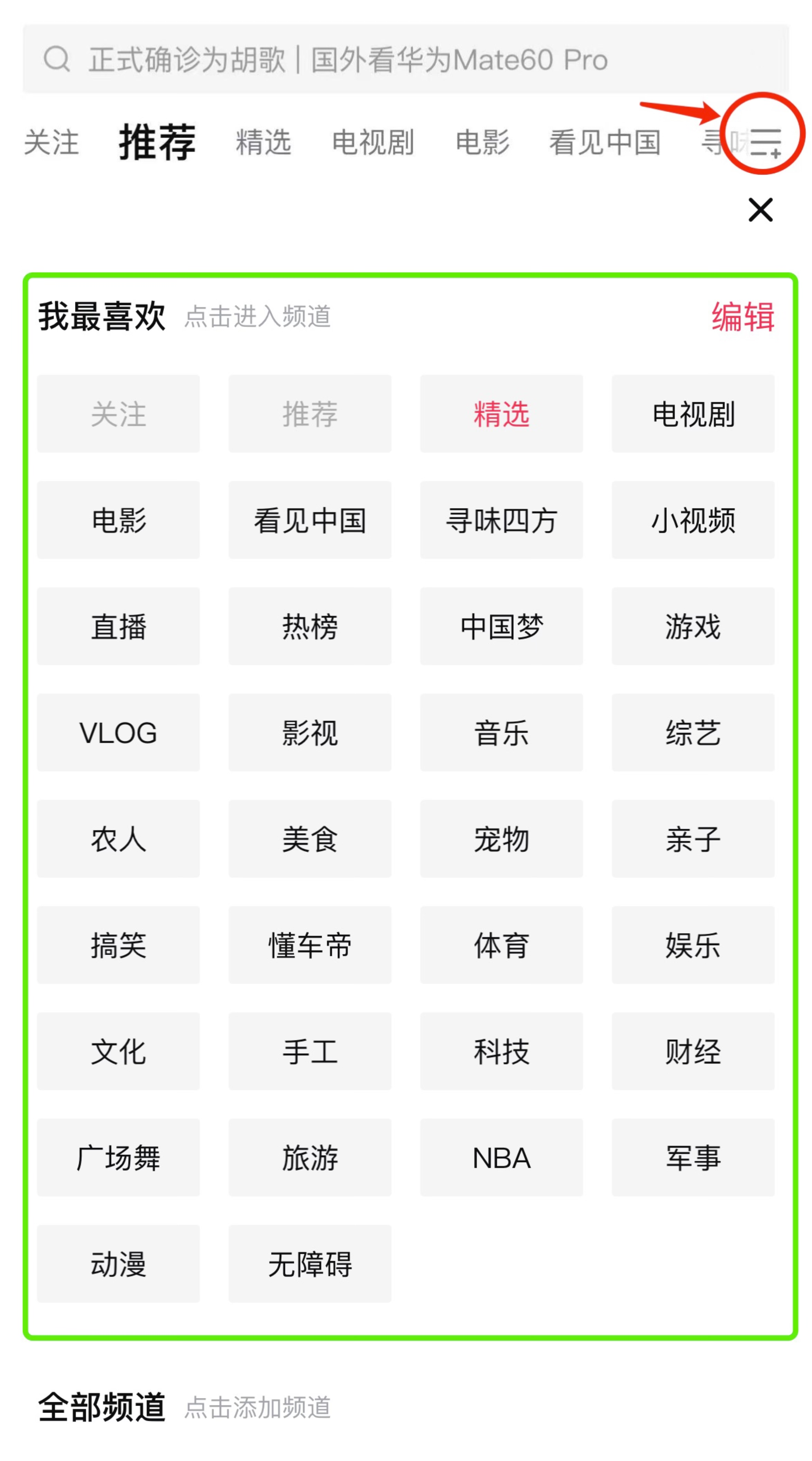Screen dimensions: 812x1461
Task: Enter the 懂车帝 channel
Action: [x=310, y=945]
